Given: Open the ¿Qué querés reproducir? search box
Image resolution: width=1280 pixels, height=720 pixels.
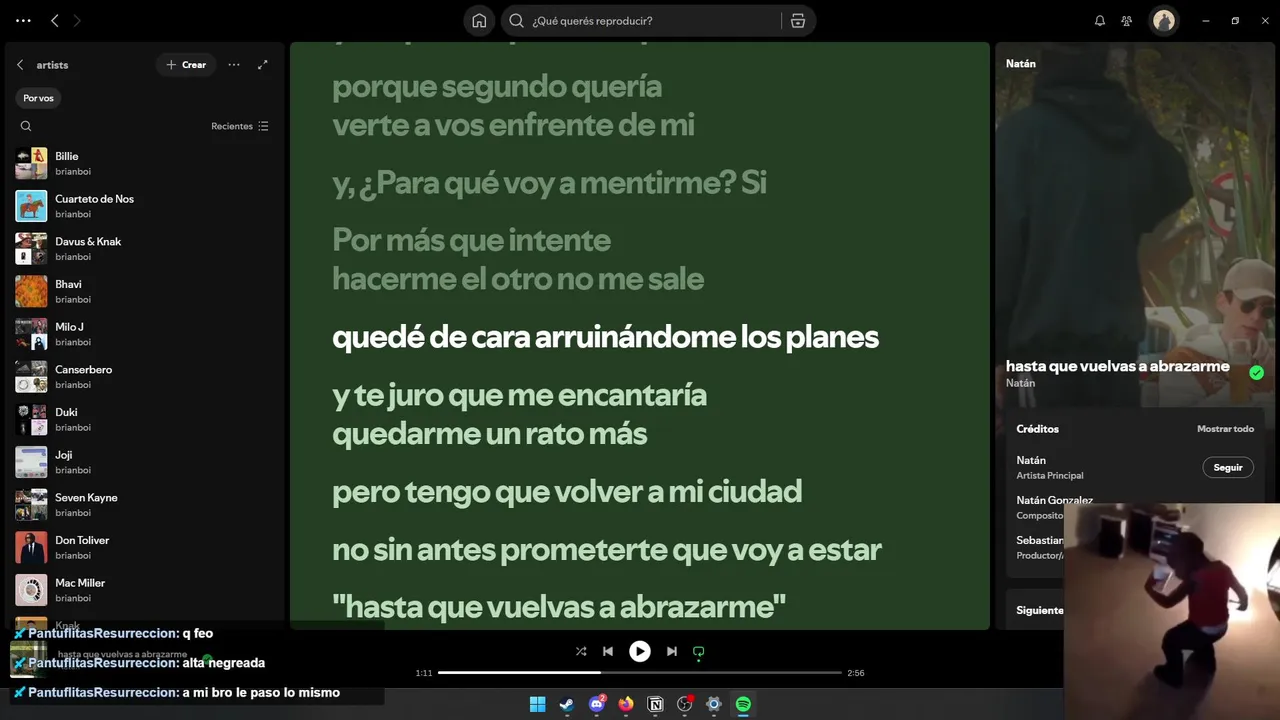Looking at the screenshot, I should click(x=640, y=21).
